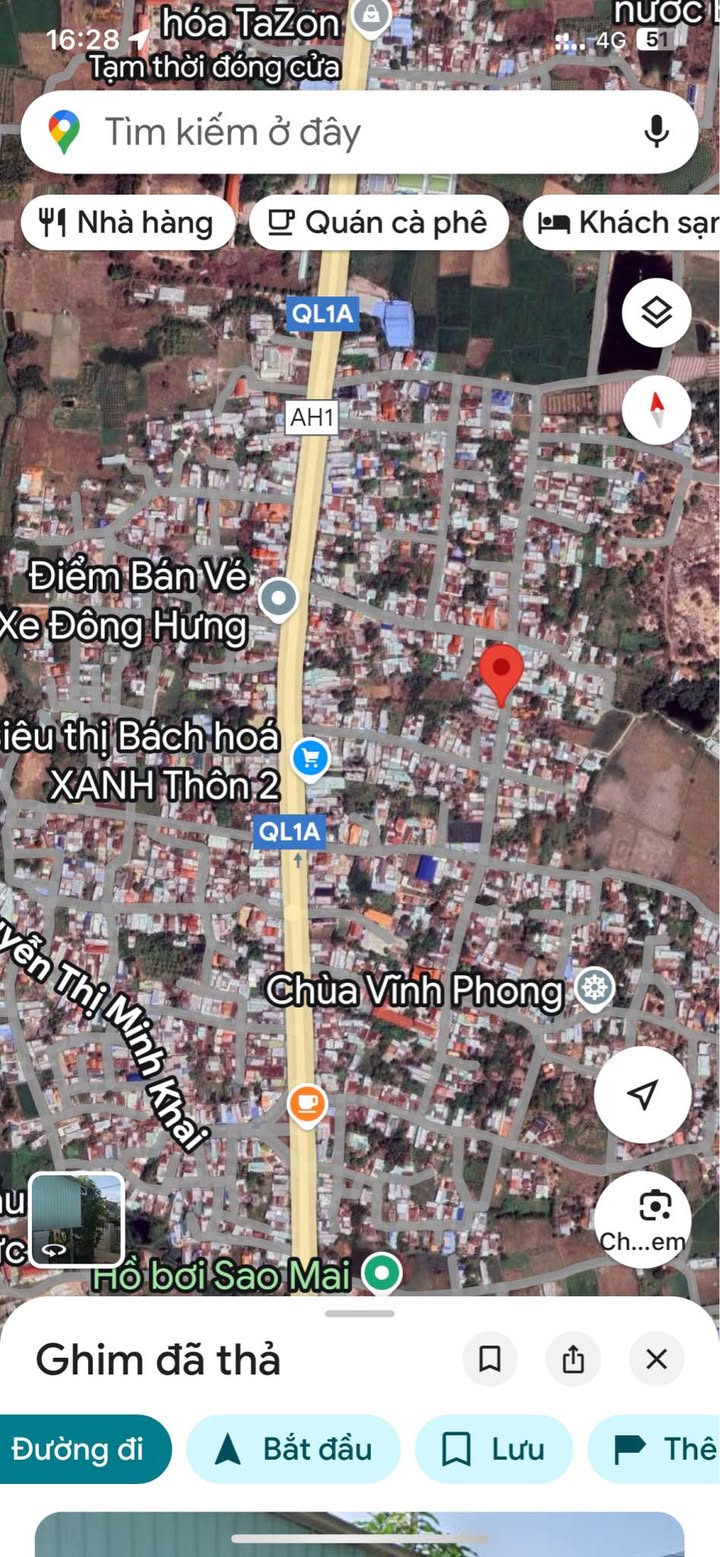Open the camera lens search button
The height and width of the screenshot is (1557, 720).
tap(655, 1218)
